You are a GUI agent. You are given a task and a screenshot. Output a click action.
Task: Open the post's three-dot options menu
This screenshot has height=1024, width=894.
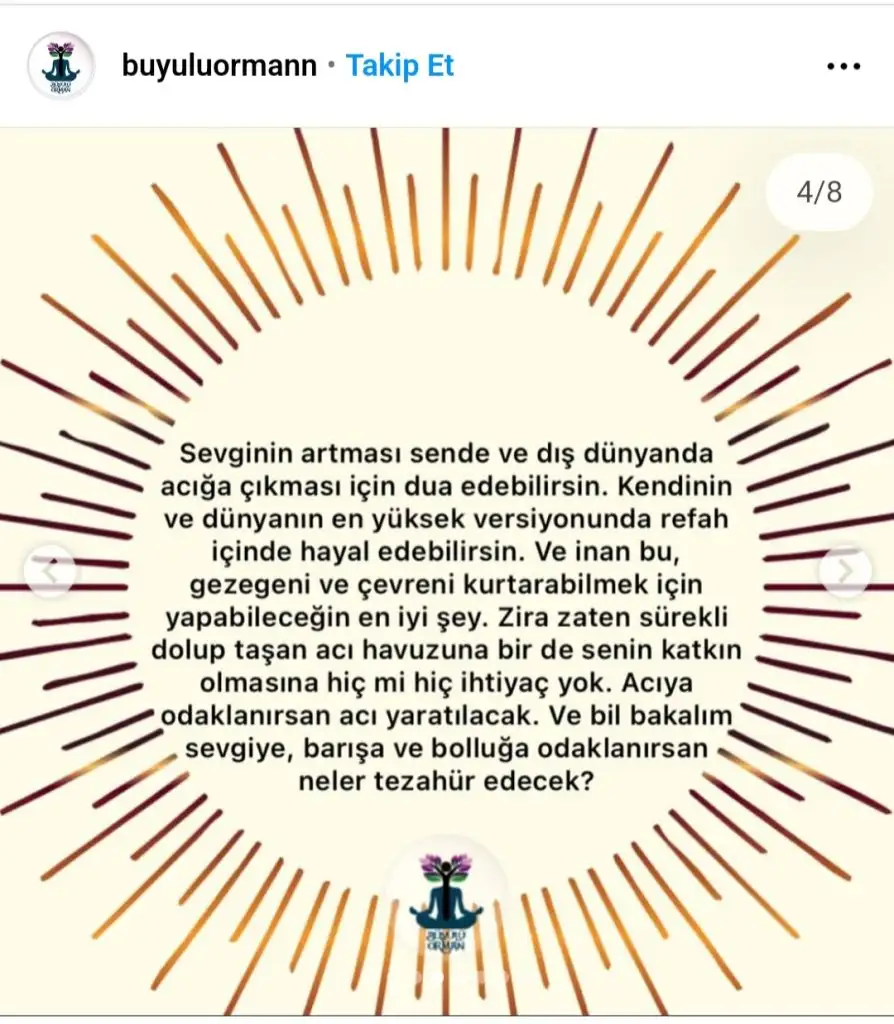point(843,66)
